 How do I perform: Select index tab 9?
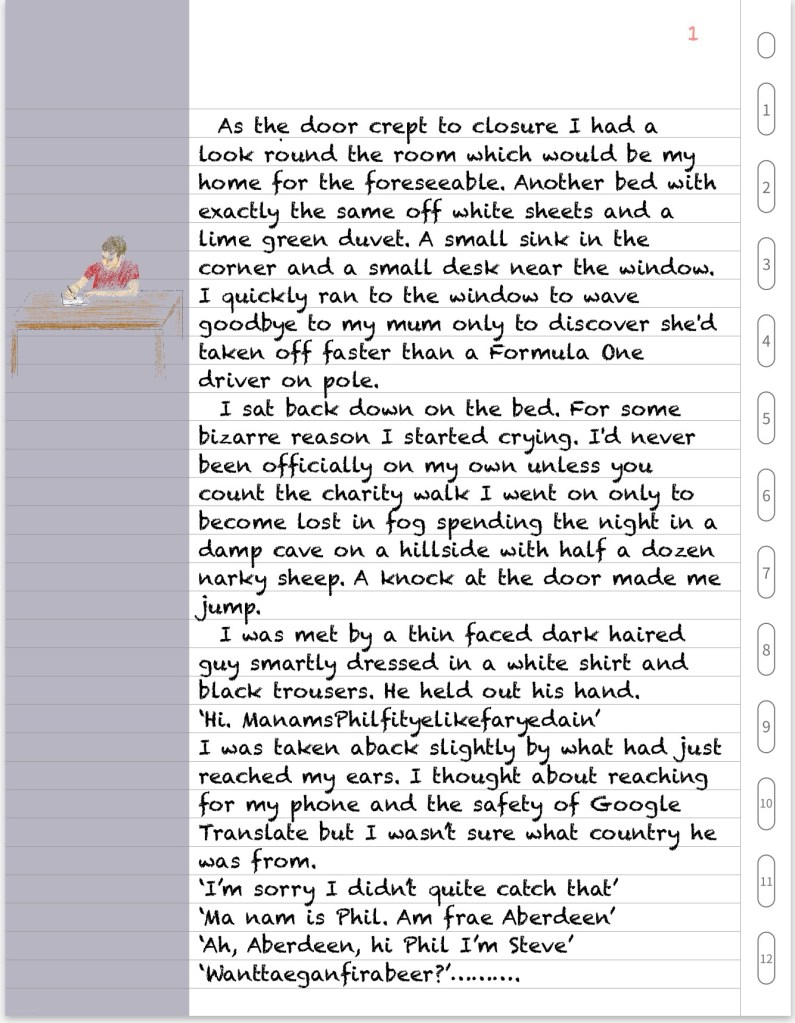pos(766,727)
